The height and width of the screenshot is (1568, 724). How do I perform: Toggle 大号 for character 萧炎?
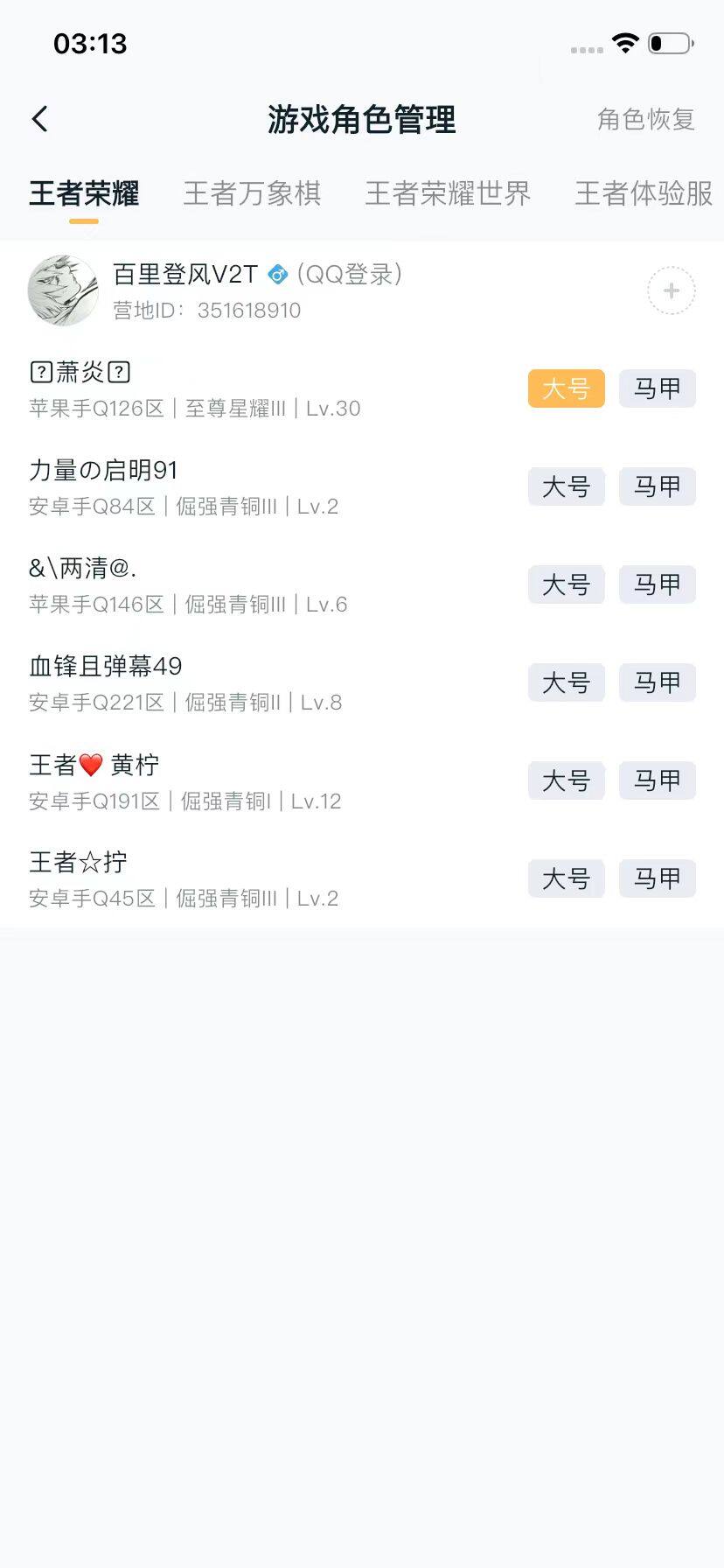click(x=566, y=388)
